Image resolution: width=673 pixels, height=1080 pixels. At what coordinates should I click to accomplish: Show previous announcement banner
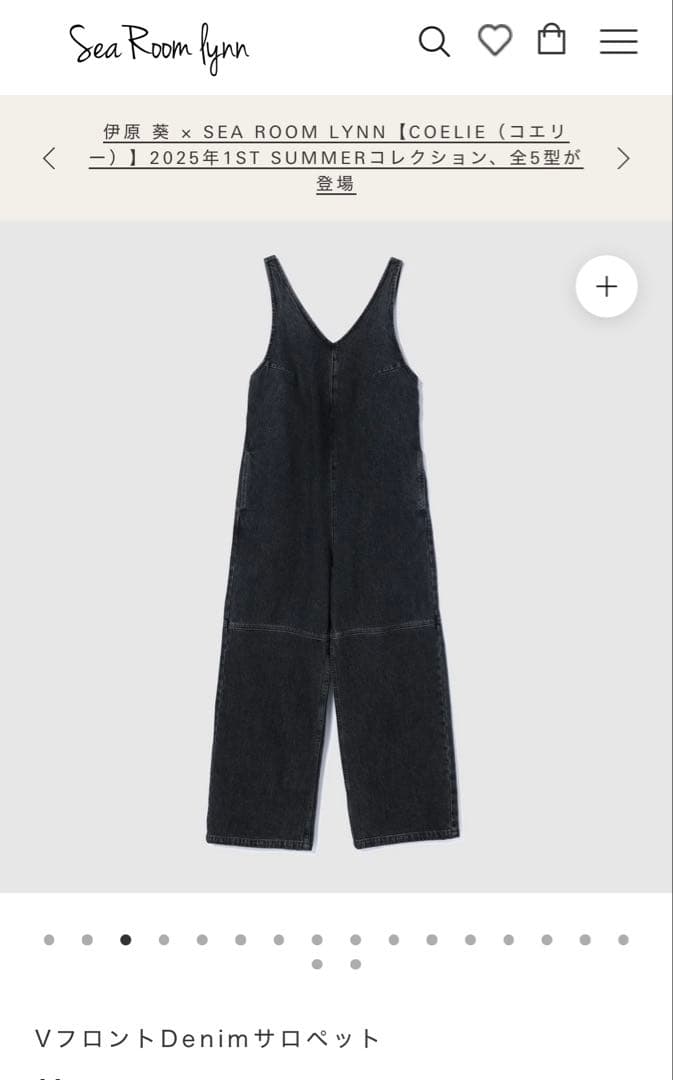49,158
